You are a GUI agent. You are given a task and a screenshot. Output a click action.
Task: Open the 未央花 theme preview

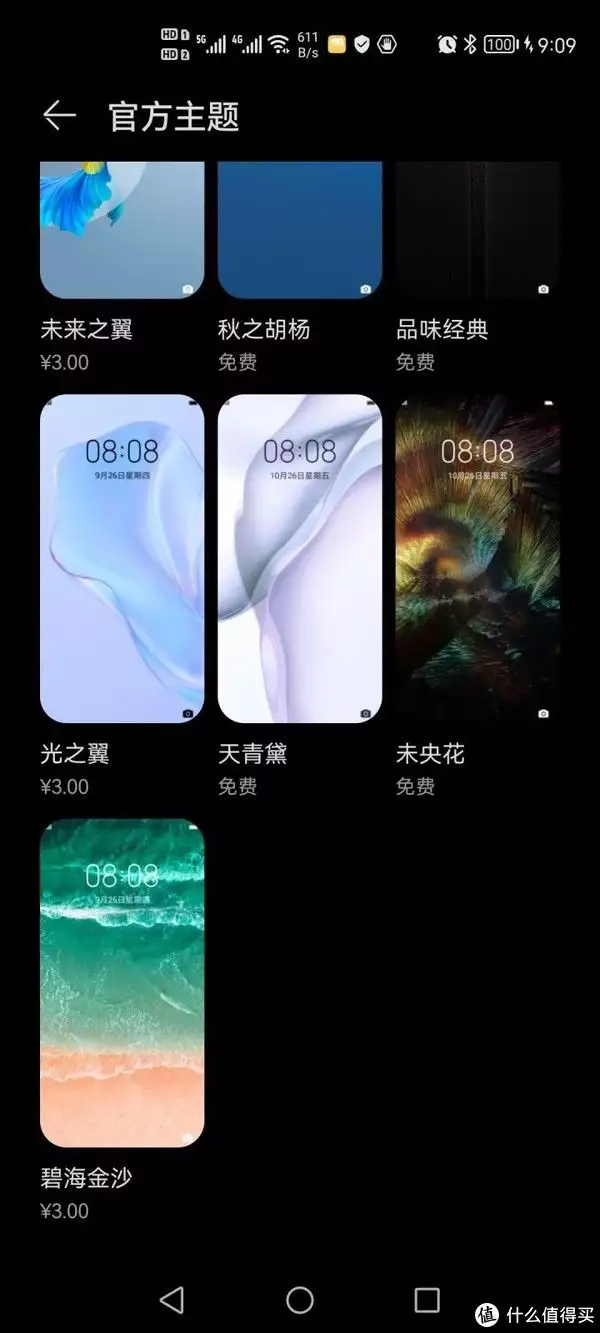[x=478, y=558]
